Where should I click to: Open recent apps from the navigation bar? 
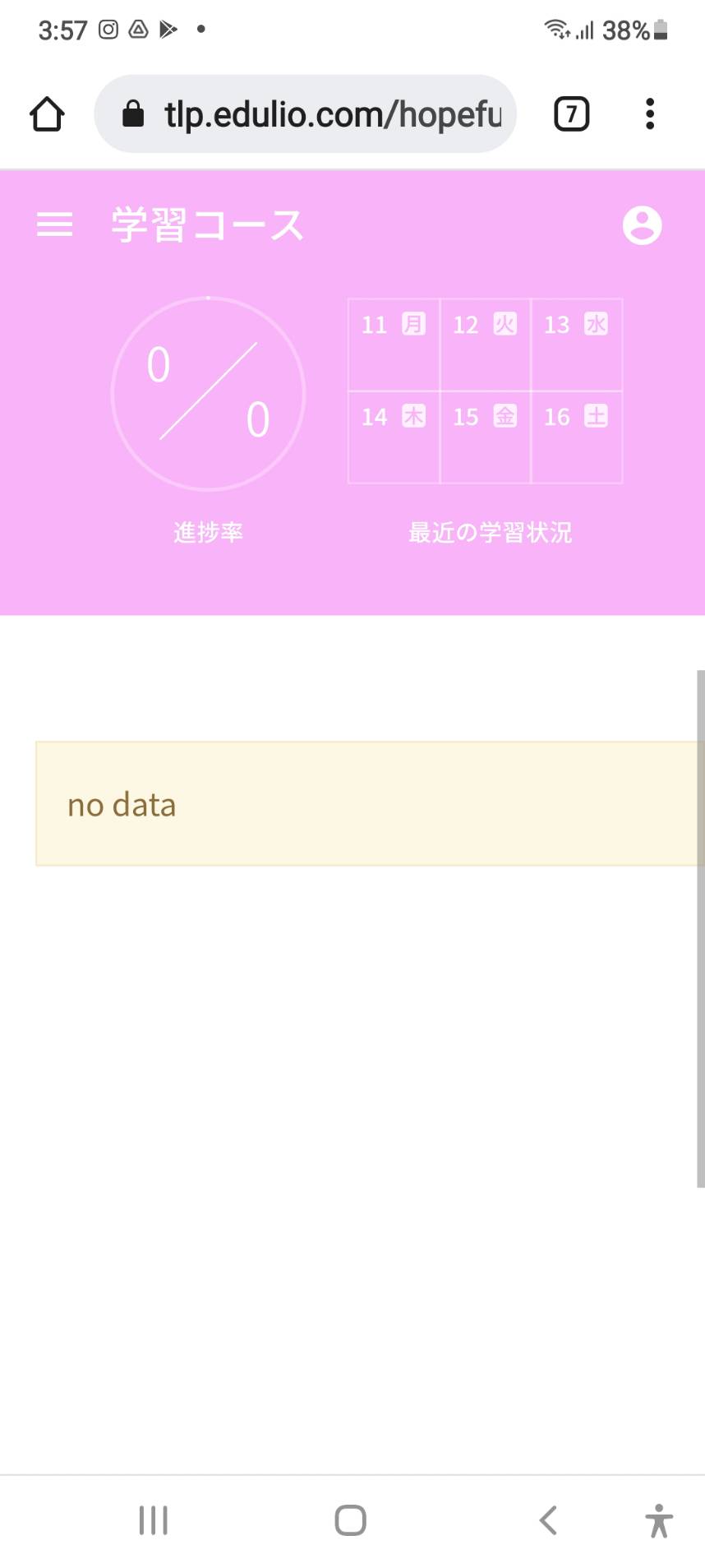[154, 1520]
